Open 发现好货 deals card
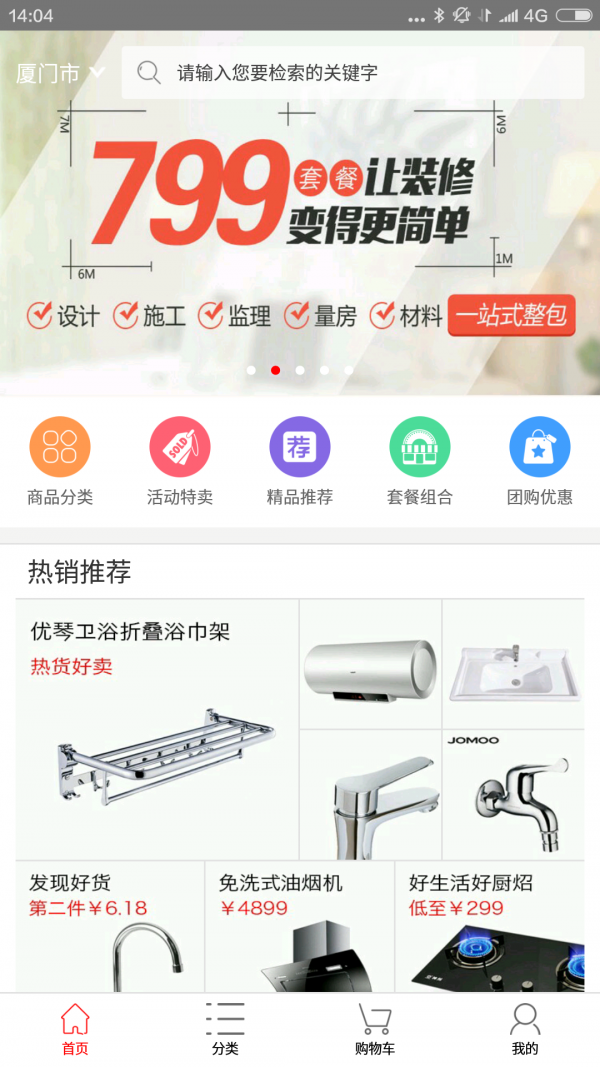Viewport: 600px width, 1067px height. pyautogui.click(x=110, y=925)
